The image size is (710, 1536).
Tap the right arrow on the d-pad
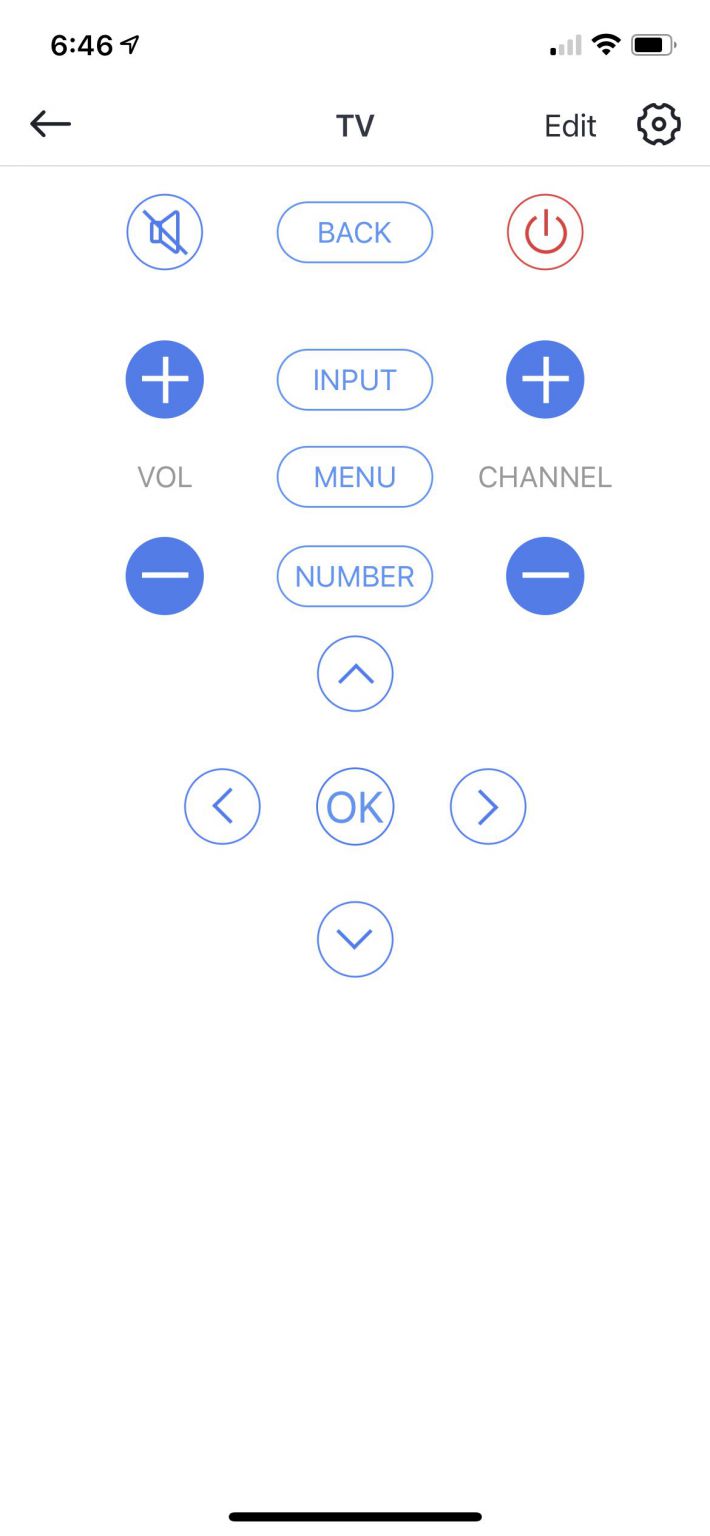pos(488,806)
